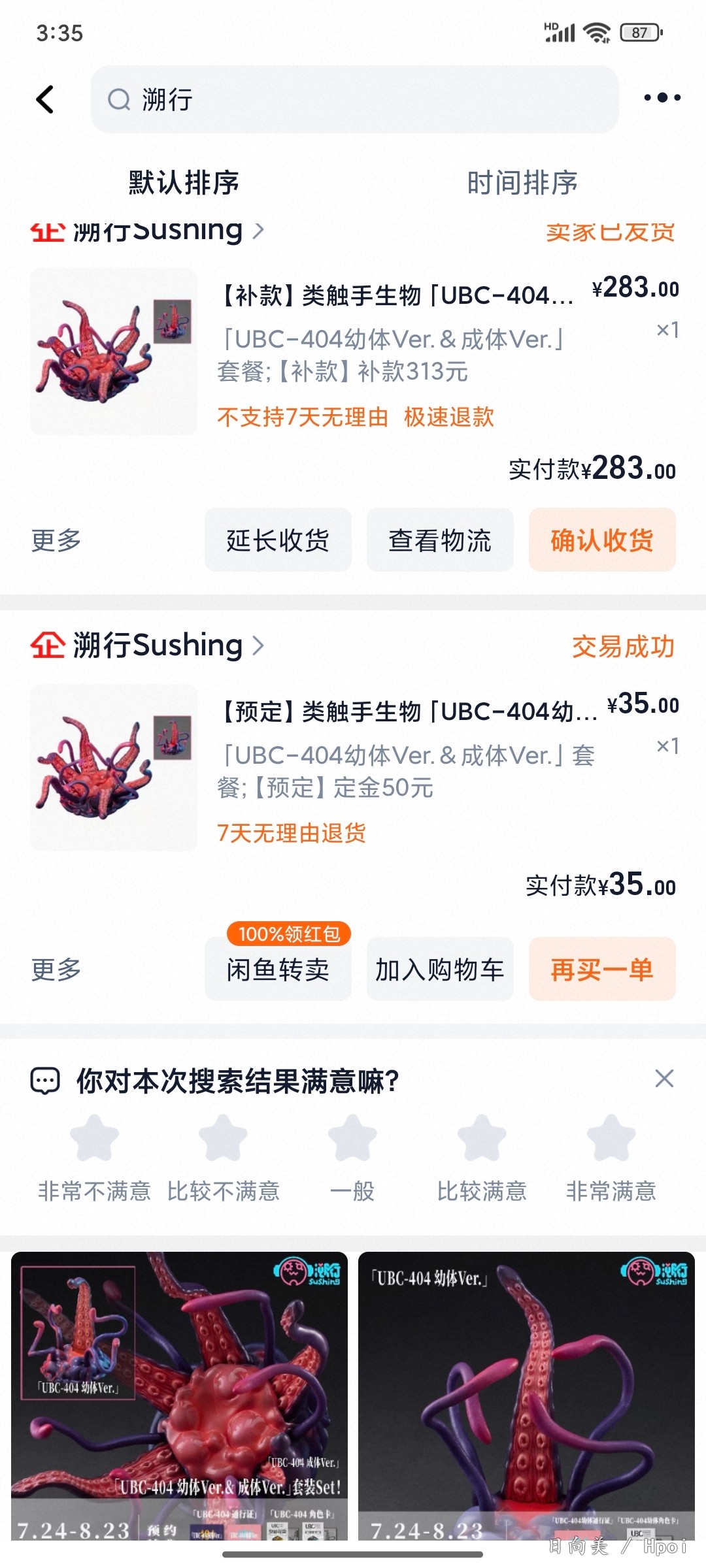Viewport: 706px width, 1568px height.
Task: Tap the search field containing 溯行
Action: (x=354, y=100)
